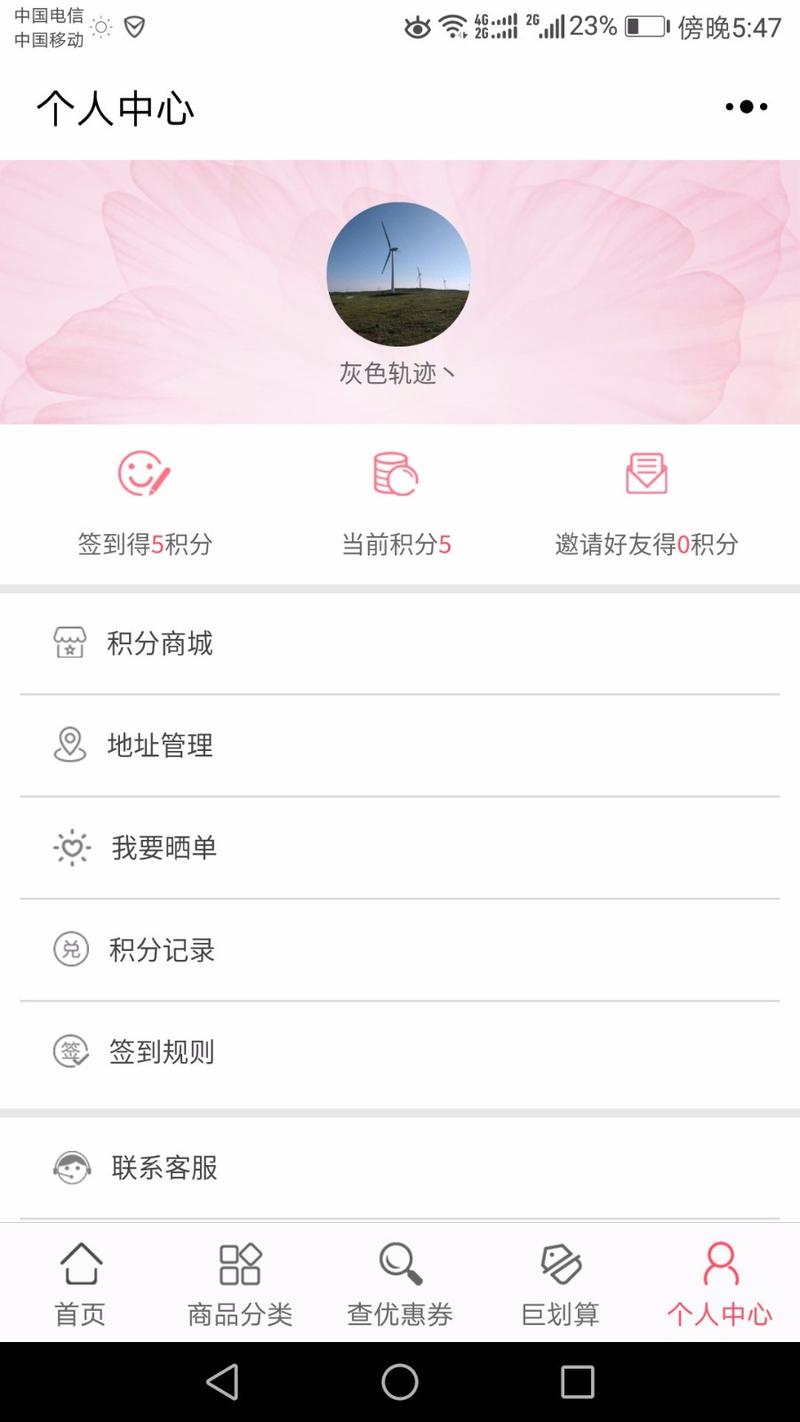Open the three-dot overflow menu
Viewport: 800px width, 1422px height.
pyautogui.click(x=746, y=107)
